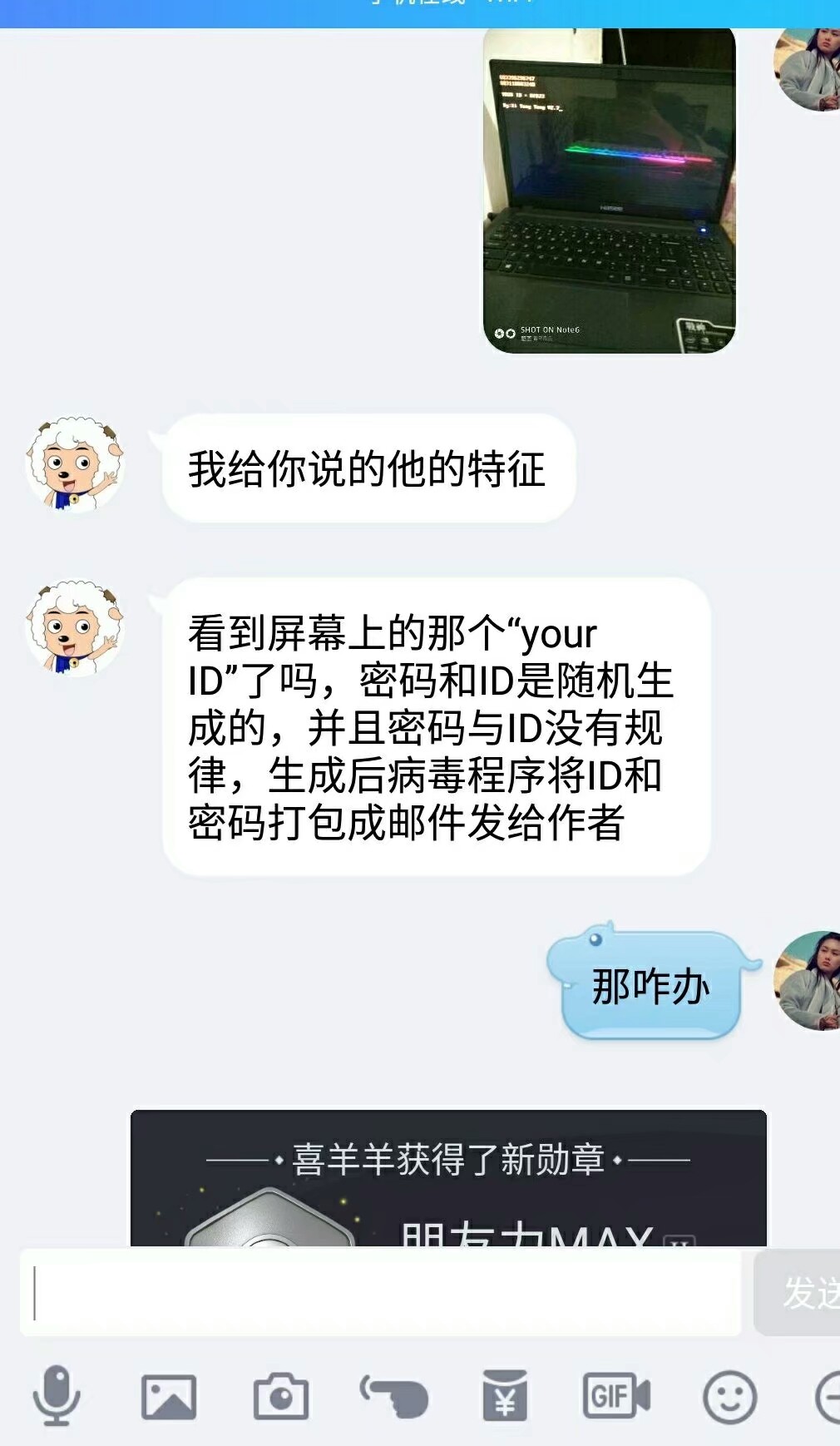Open the photo gallery picker
This screenshot has width=840, height=1446.
[x=169, y=1396]
